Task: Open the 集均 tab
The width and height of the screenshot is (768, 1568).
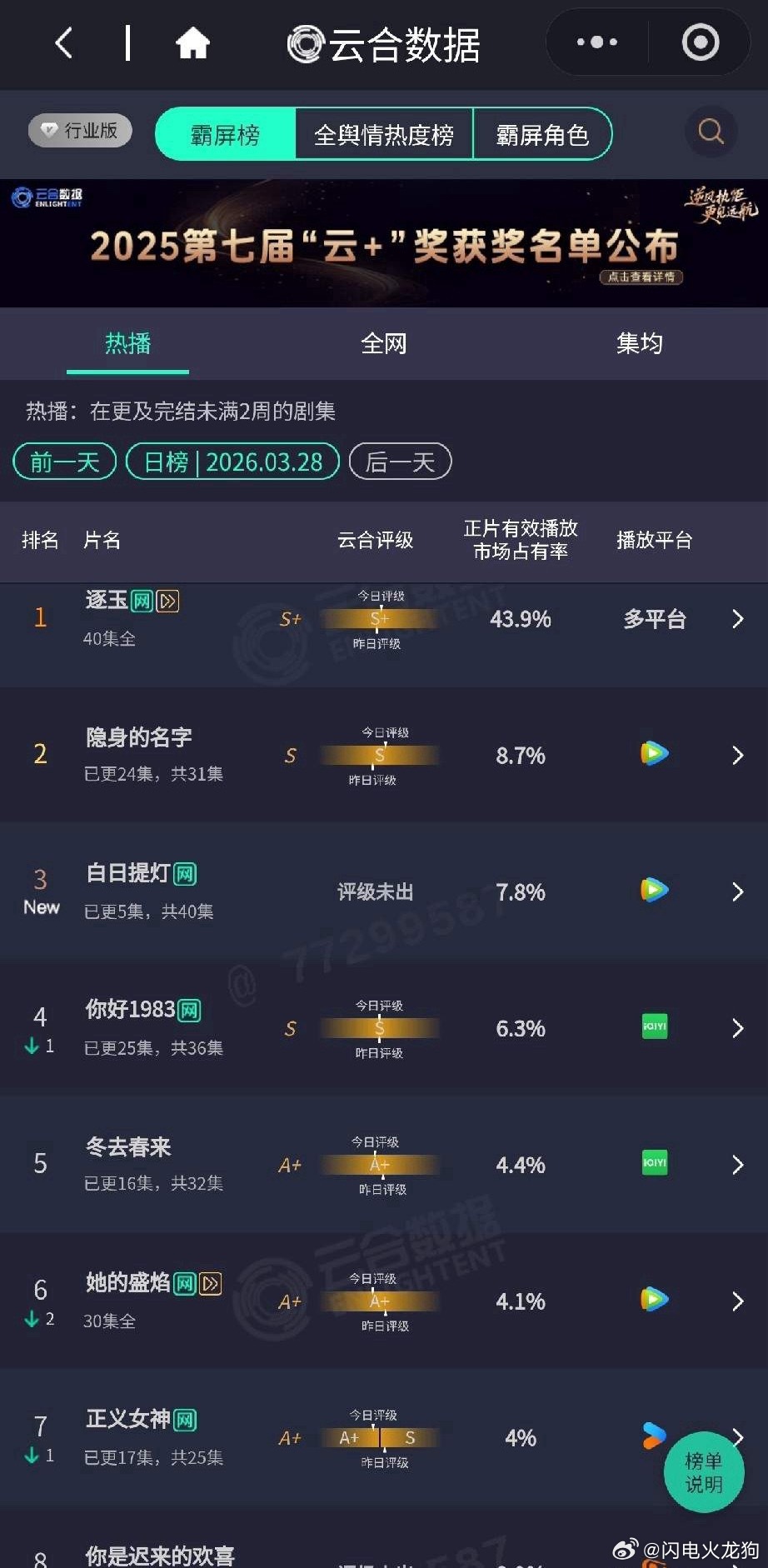Action: tap(639, 343)
